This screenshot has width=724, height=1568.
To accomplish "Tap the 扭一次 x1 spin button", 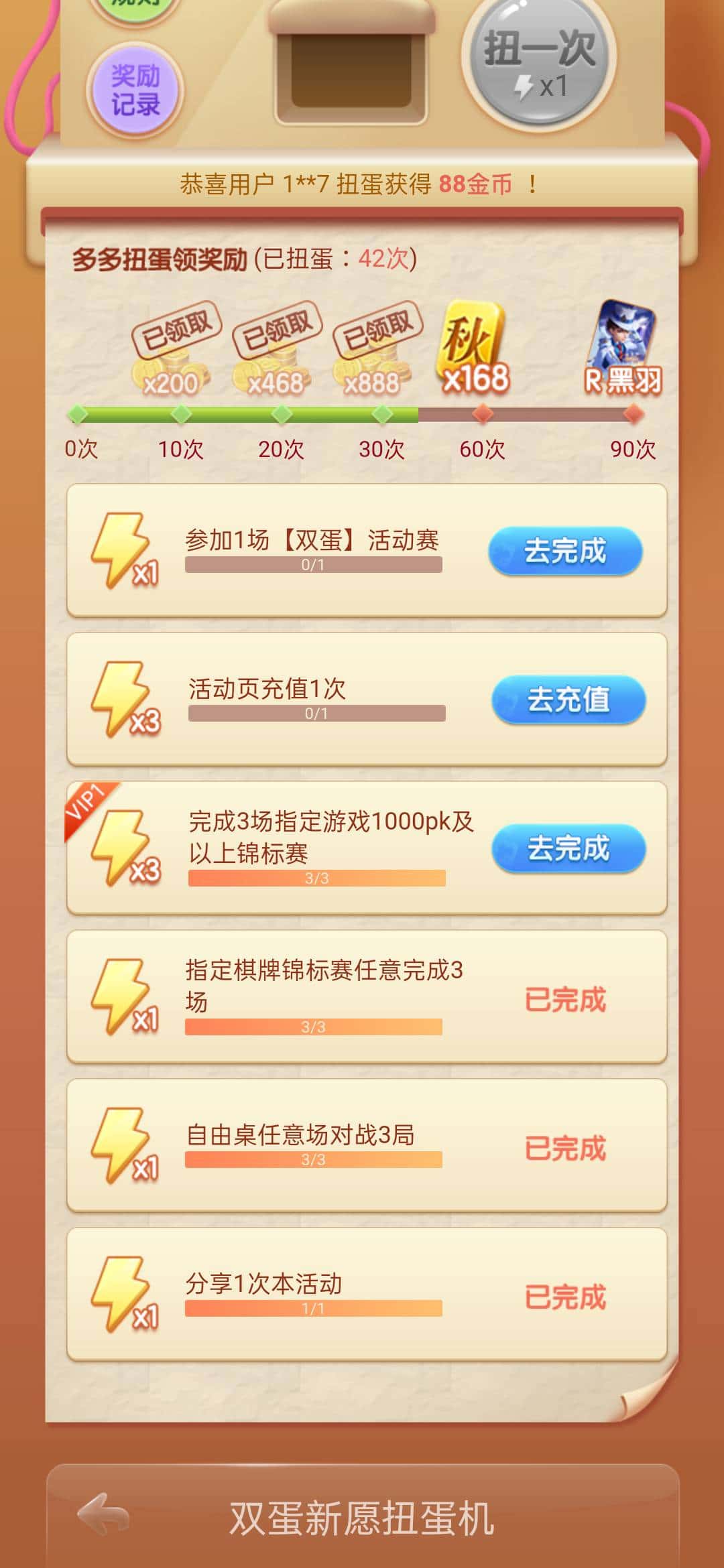I will pyautogui.click(x=540, y=64).
